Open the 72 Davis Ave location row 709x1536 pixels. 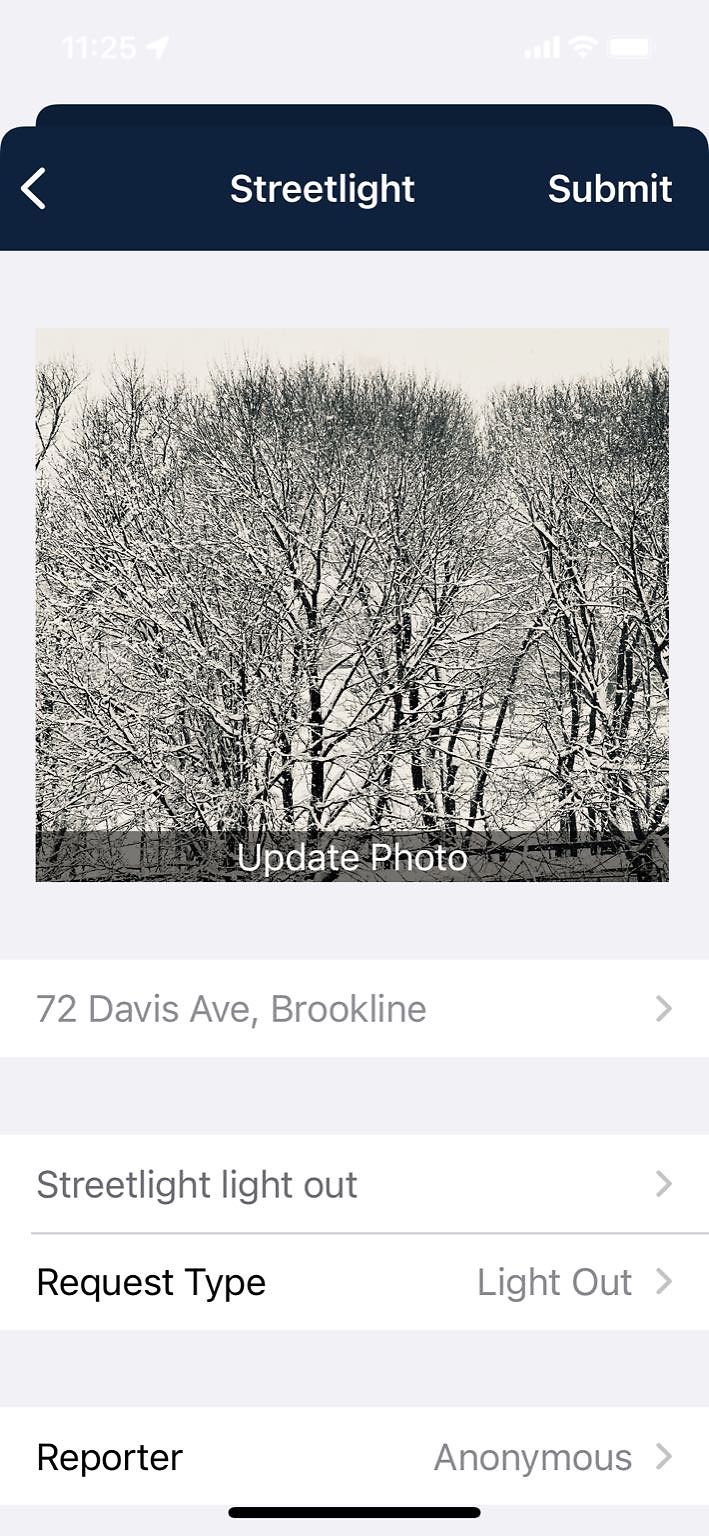pos(354,1009)
